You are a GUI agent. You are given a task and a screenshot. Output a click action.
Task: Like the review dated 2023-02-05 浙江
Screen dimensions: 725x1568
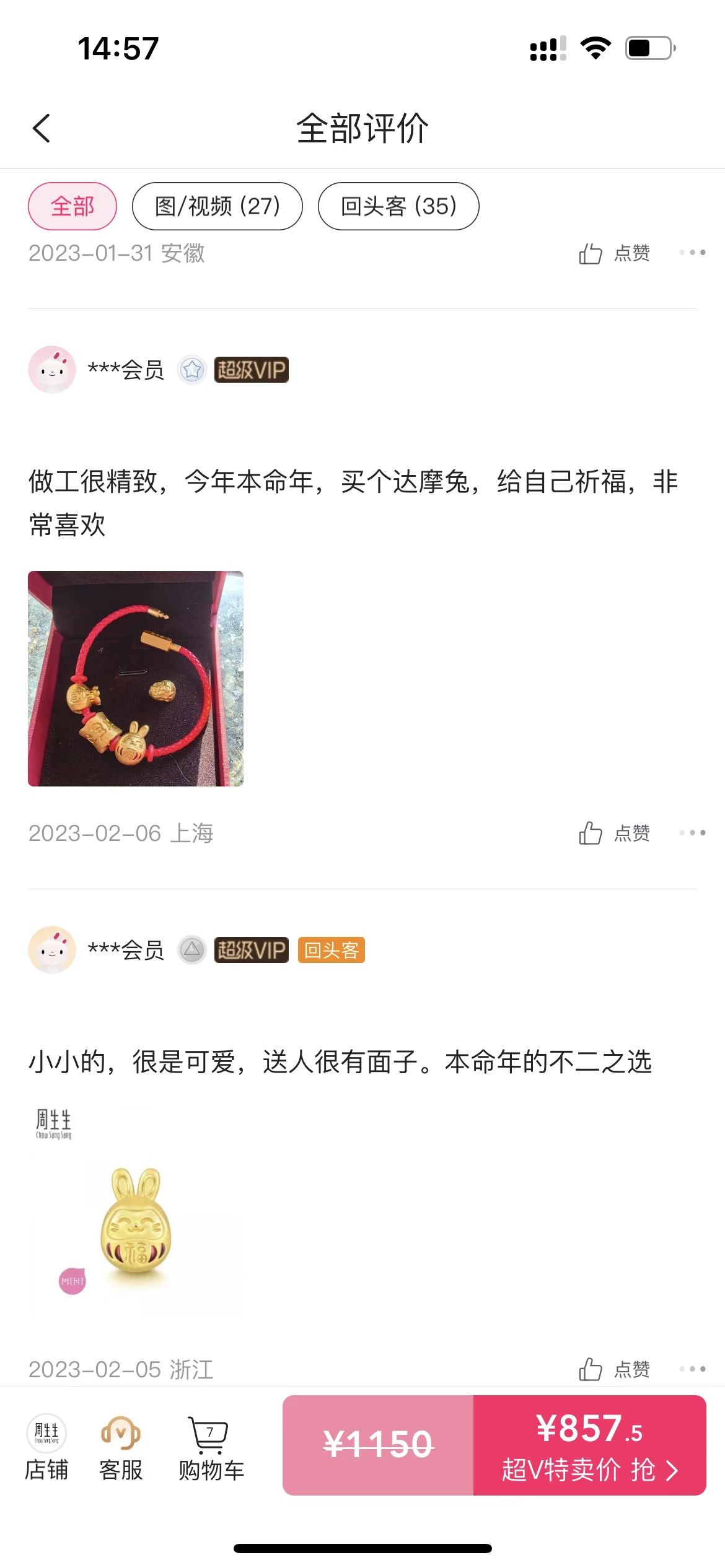[x=613, y=1369]
